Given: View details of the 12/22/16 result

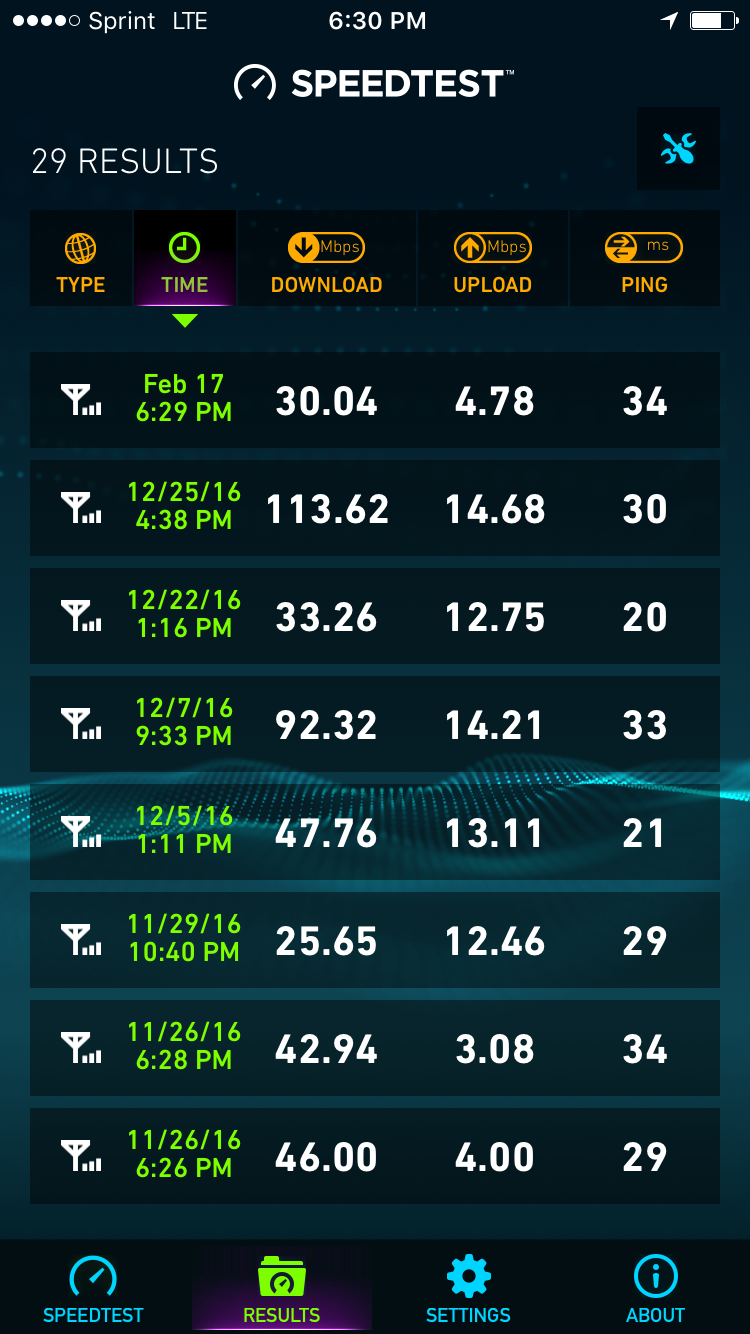Looking at the screenshot, I should point(375,616).
